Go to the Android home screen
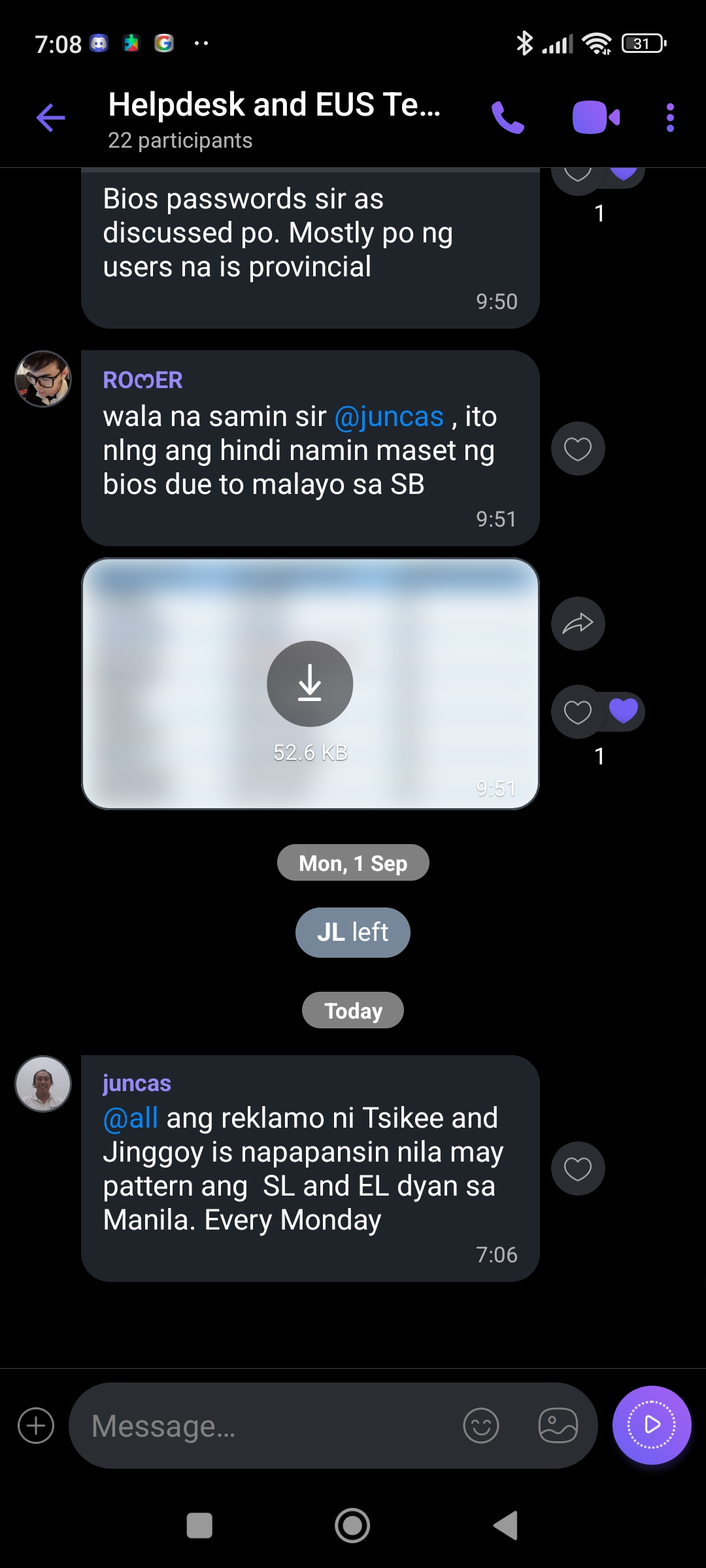The height and width of the screenshot is (1568, 706). [352, 1526]
